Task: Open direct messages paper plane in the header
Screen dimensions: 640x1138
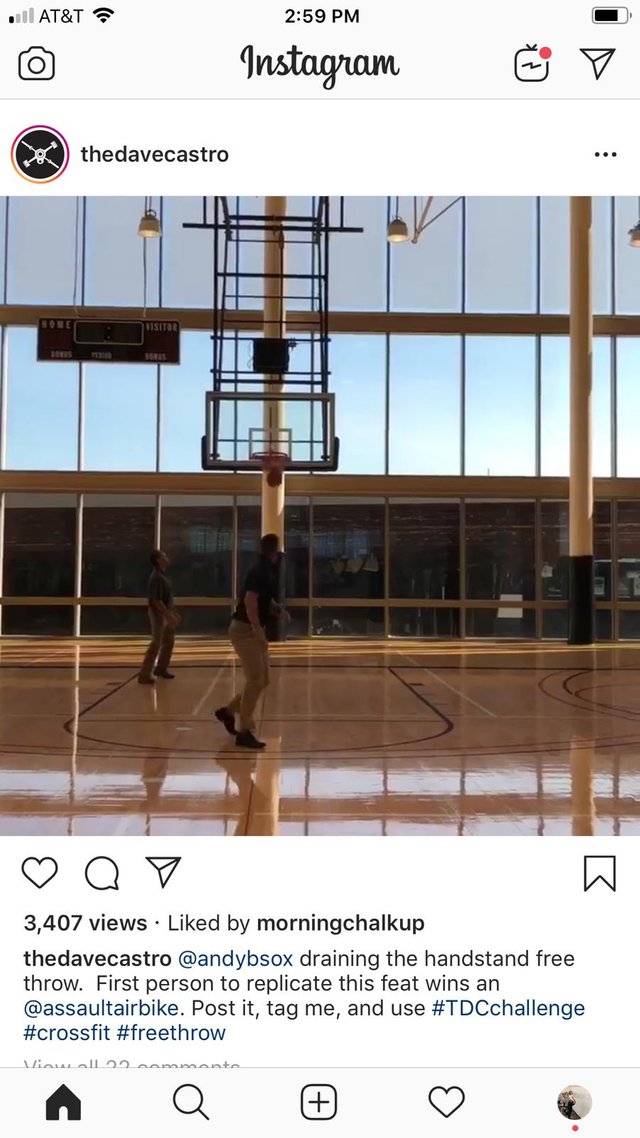Action: click(x=598, y=63)
